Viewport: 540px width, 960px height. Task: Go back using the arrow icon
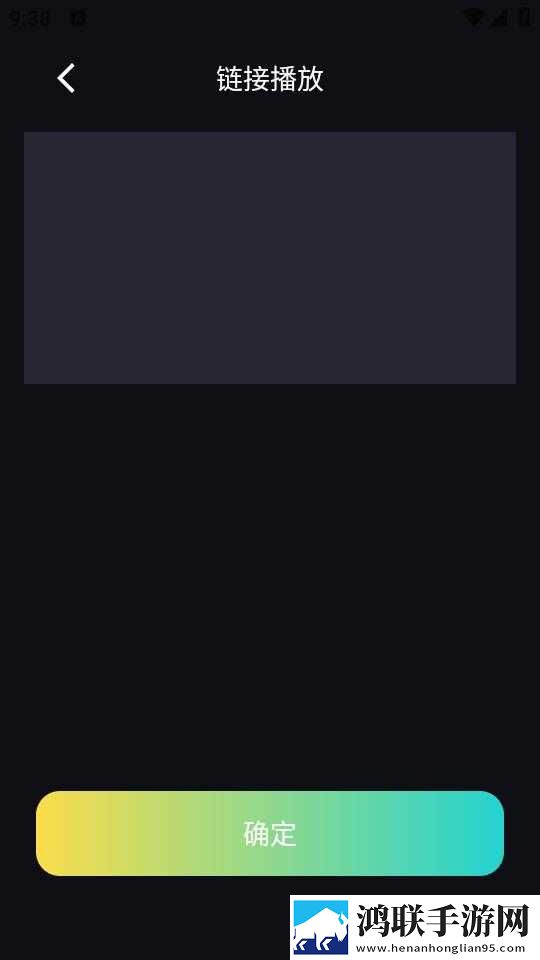point(66,78)
